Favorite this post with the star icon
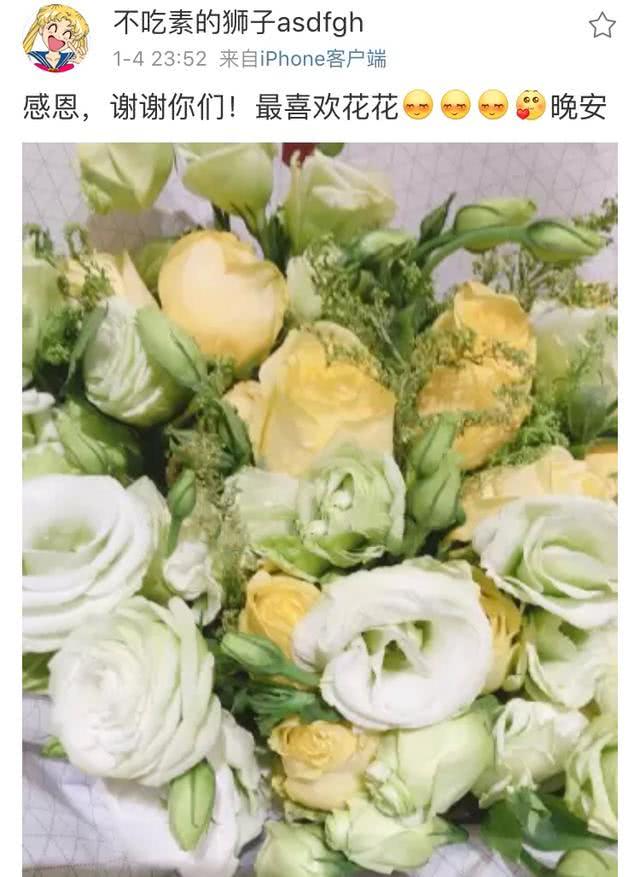This screenshot has width=640, height=877. tap(602, 25)
